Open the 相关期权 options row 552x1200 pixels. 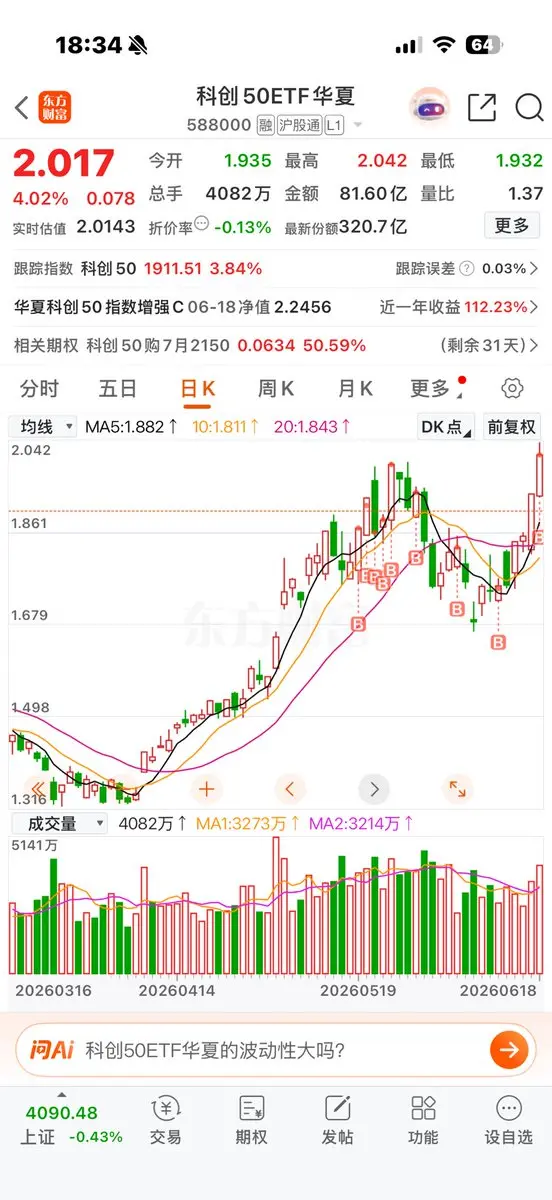[276, 346]
